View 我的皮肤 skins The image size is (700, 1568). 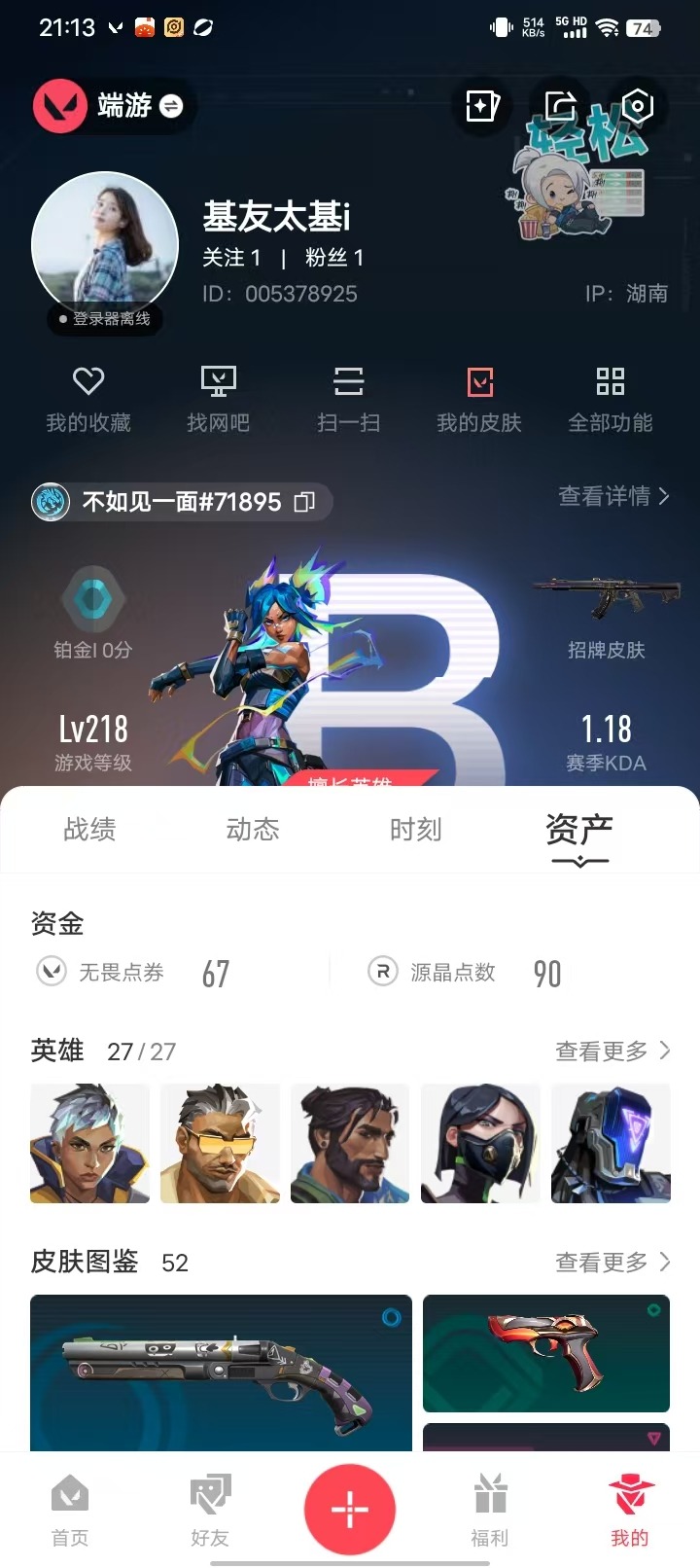coord(479,399)
